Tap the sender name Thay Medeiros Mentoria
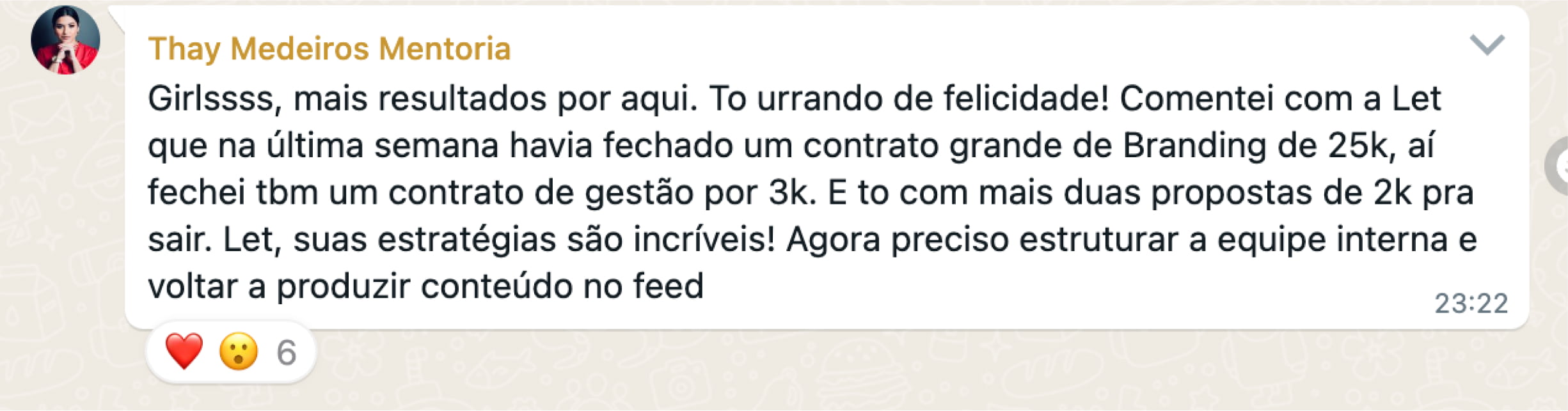The image size is (1568, 411). (x=329, y=49)
